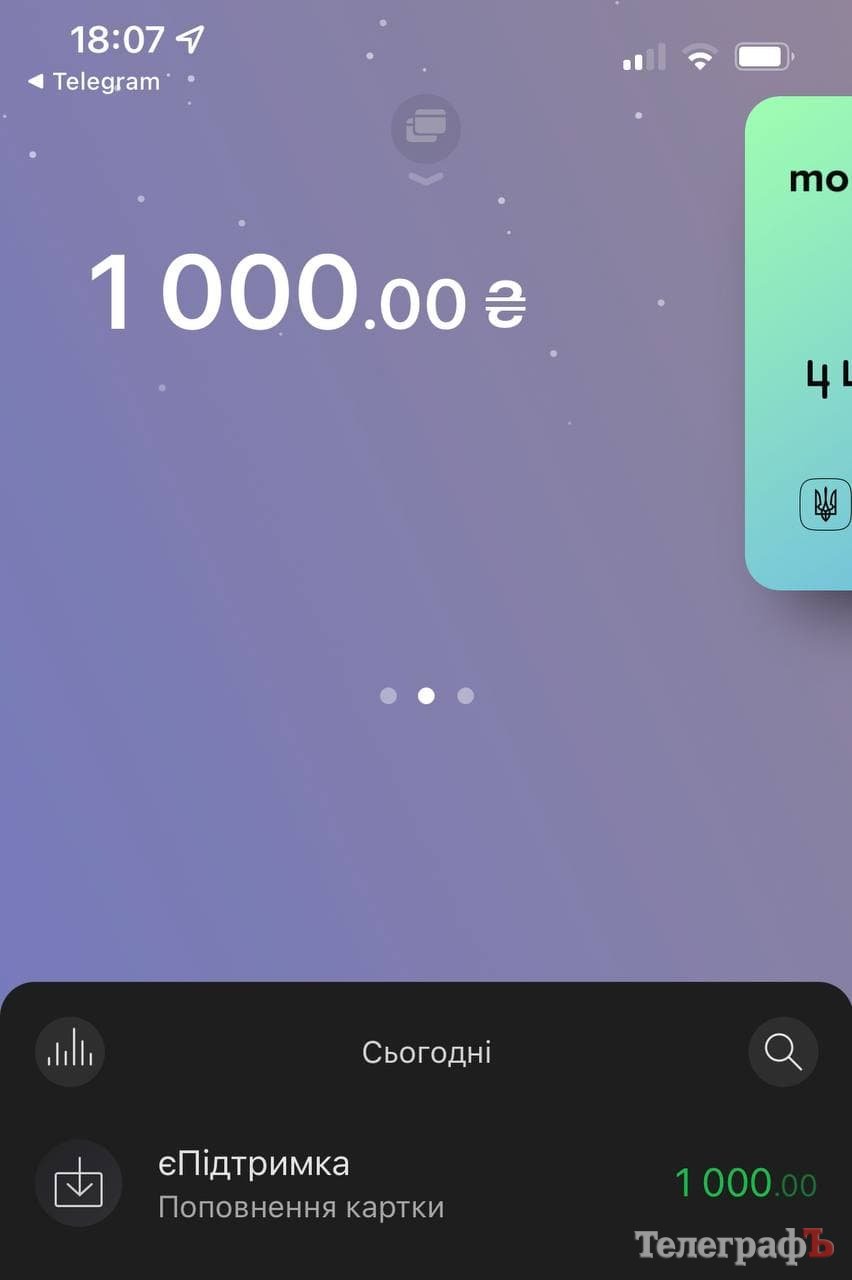Tap the page indicator dots
Image resolution: width=852 pixels, height=1280 pixels.
coord(426,696)
